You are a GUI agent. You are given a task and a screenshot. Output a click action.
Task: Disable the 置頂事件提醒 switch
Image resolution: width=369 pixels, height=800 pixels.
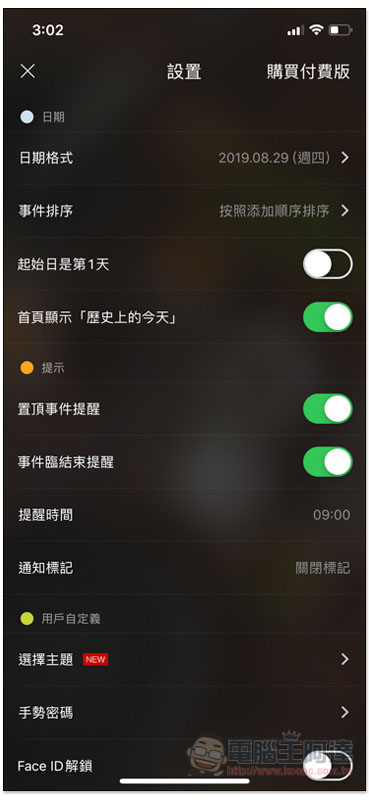[x=328, y=409]
